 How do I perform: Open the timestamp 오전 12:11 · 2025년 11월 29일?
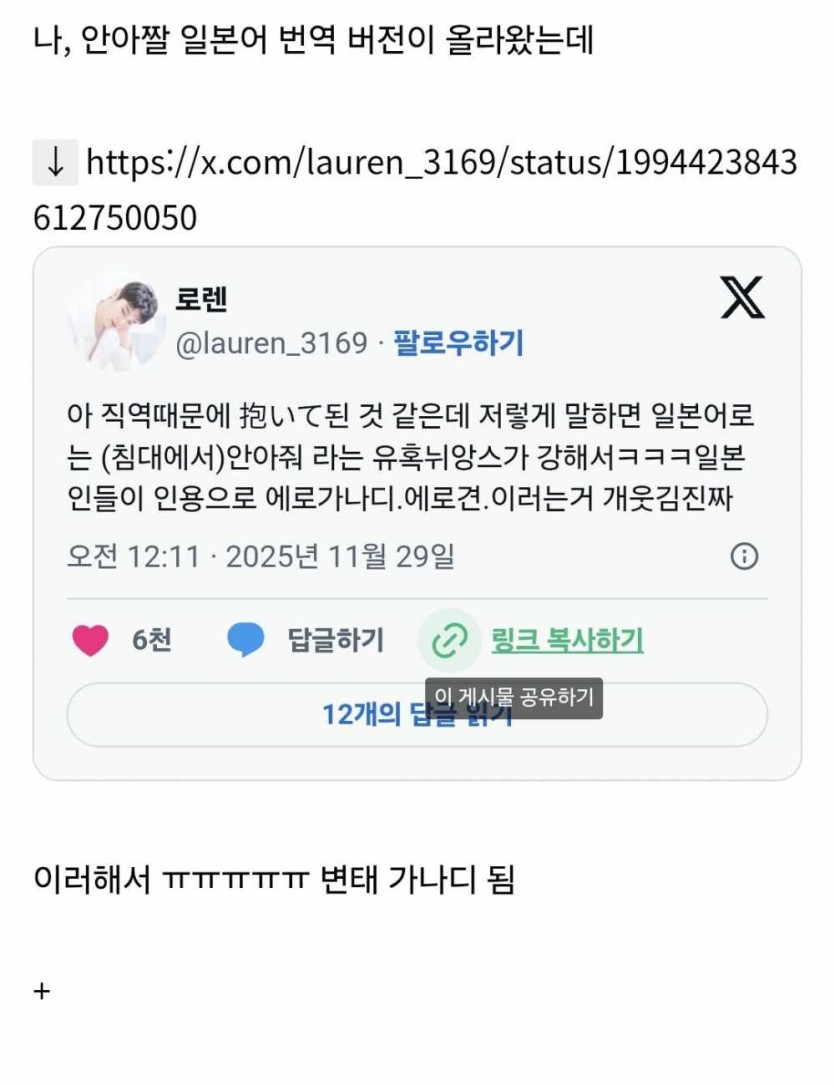pyautogui.click(x=260, y=556)
